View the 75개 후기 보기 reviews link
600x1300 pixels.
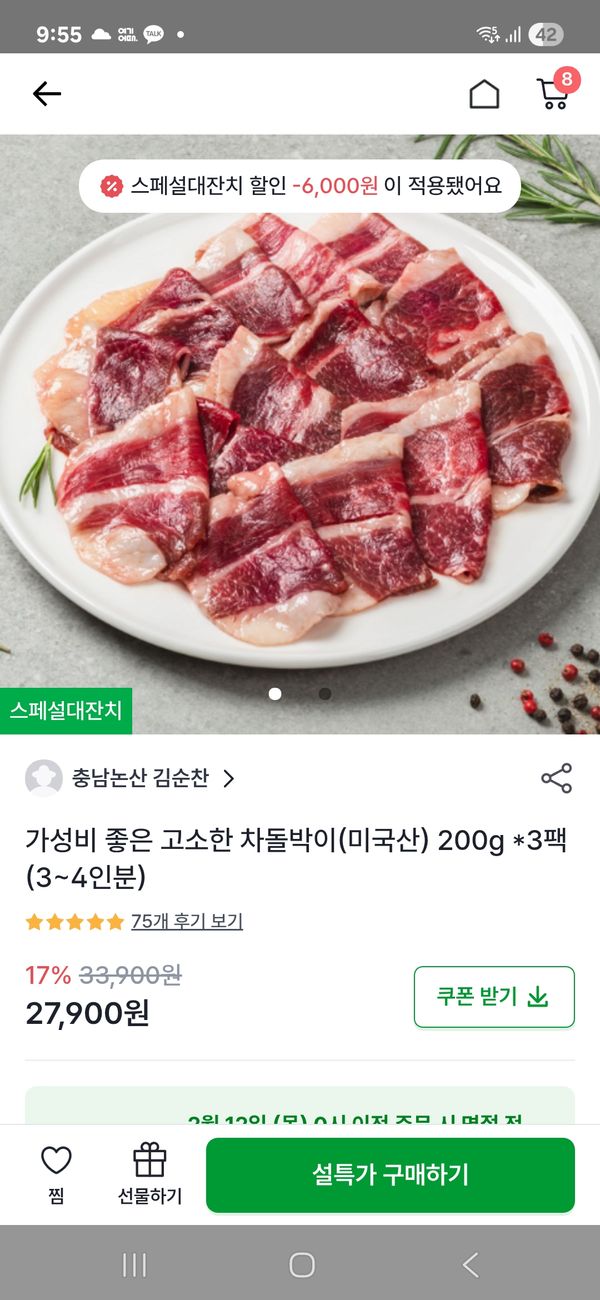point(187,921)
